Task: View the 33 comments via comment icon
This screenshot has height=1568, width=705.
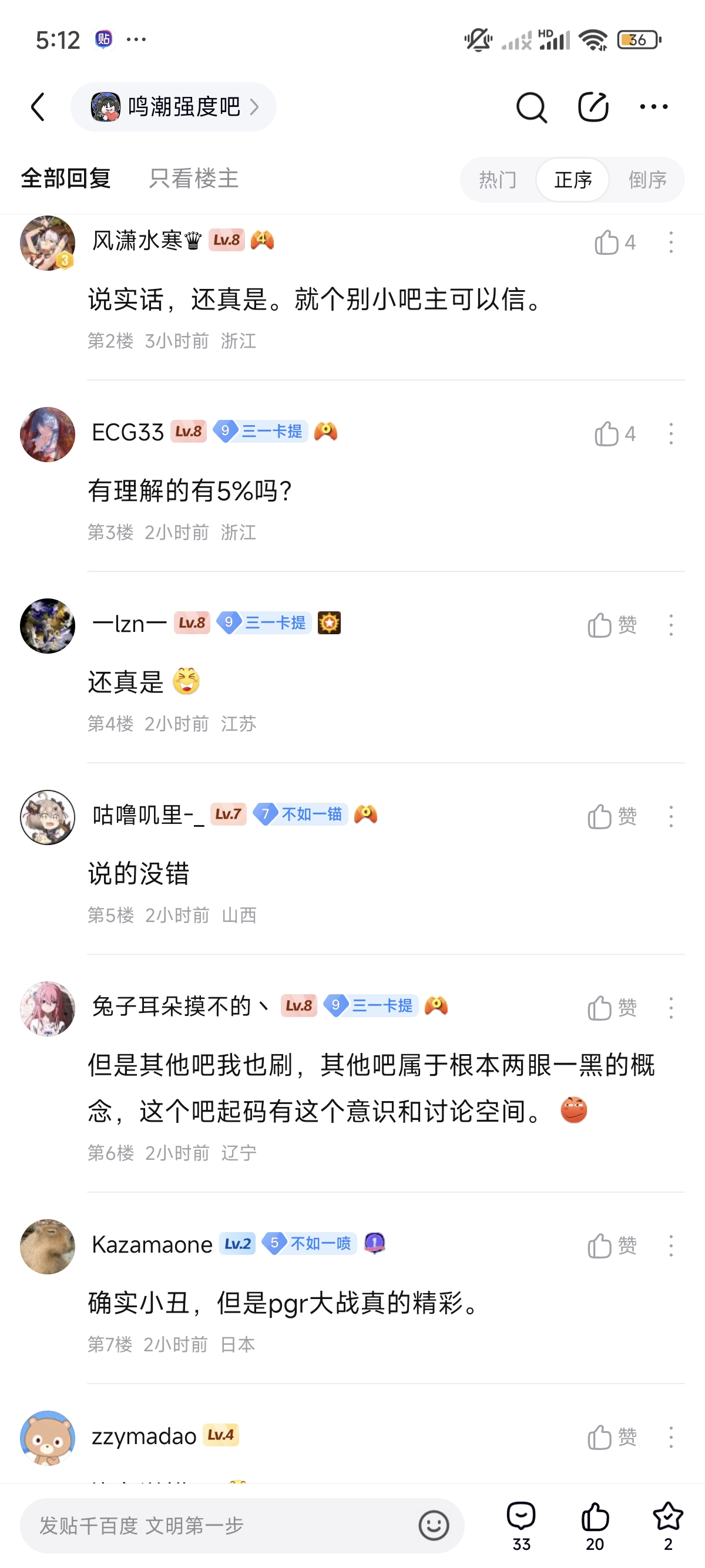Action: [x=521, y=1524]
